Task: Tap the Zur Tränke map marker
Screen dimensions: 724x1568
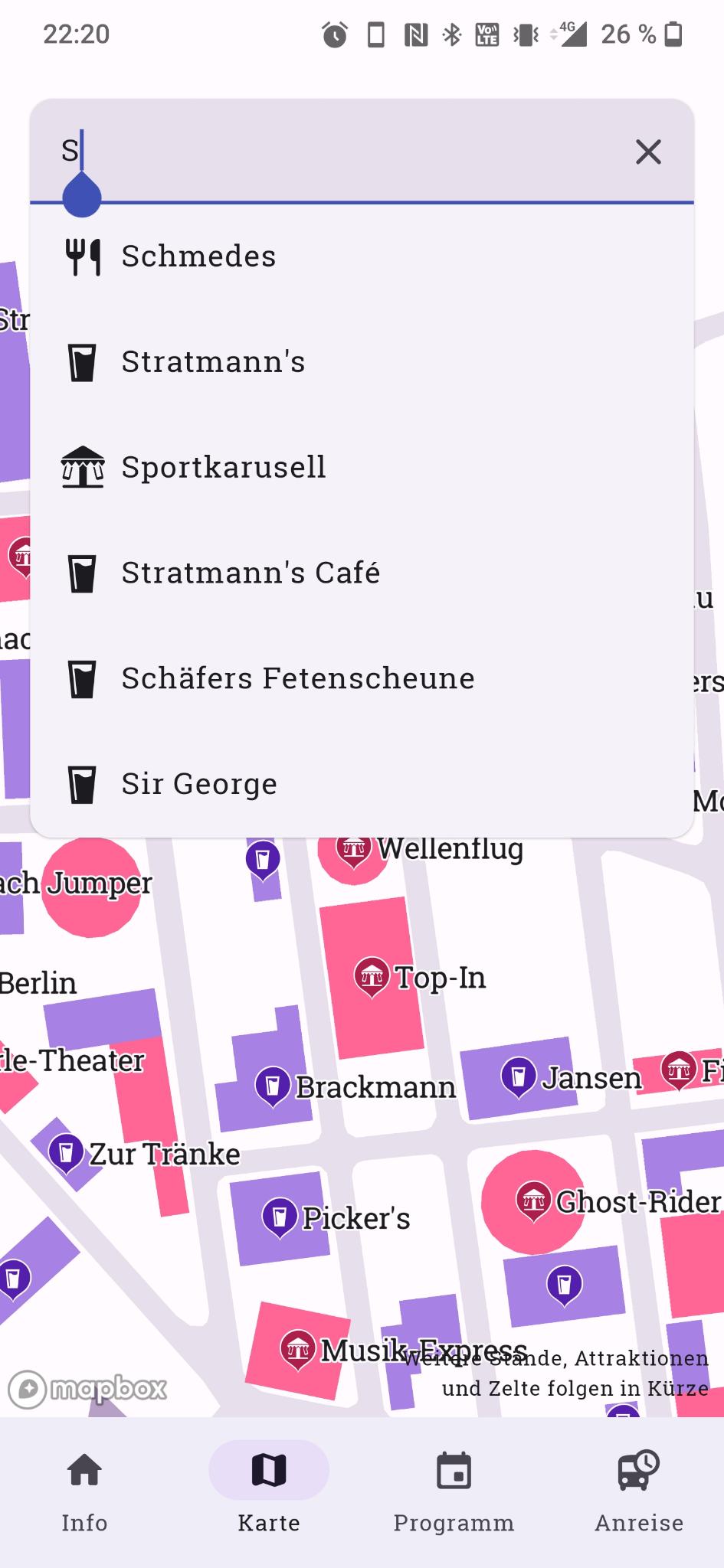Action: point(66,1151)
